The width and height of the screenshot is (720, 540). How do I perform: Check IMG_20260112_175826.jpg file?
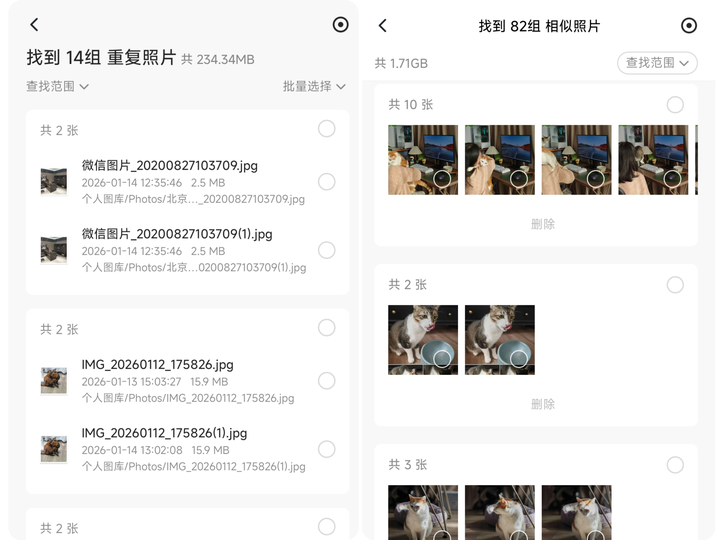326,381
